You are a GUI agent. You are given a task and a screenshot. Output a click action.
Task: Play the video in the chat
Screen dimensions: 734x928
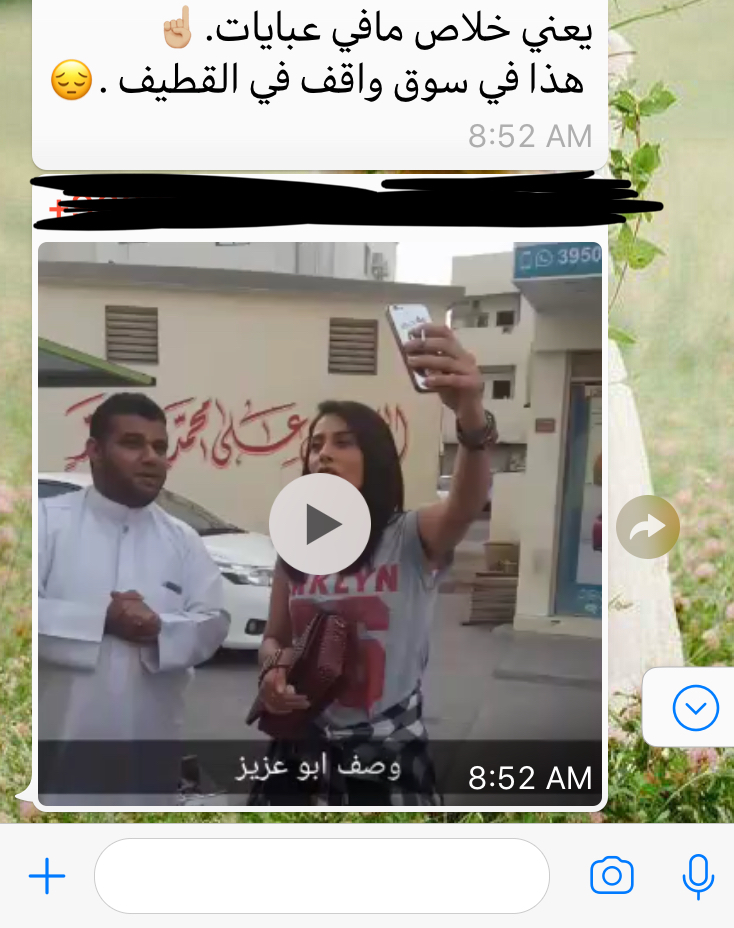(x=320, y=524)
